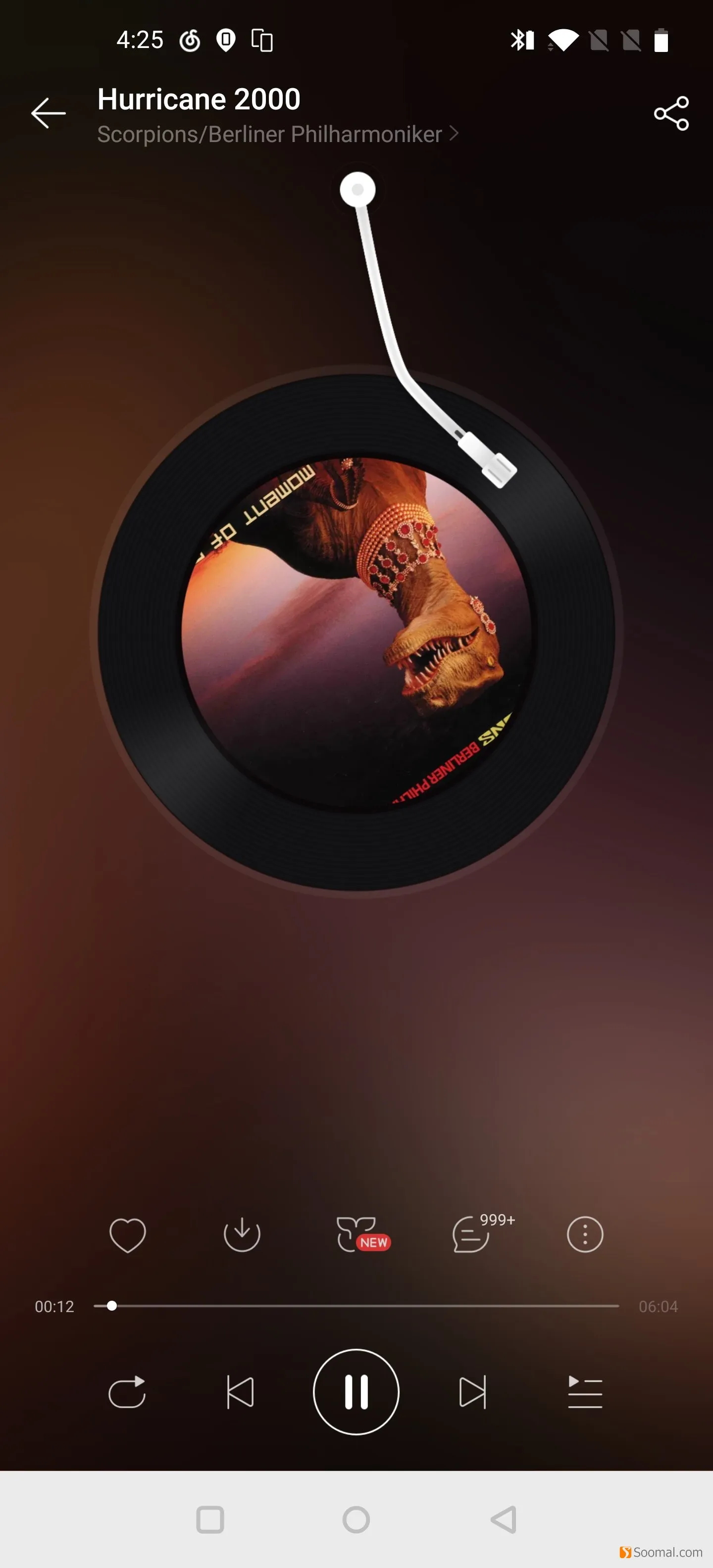Go back from the player screen
This screenshot has width=713, height=1568.
coord(48,113)
